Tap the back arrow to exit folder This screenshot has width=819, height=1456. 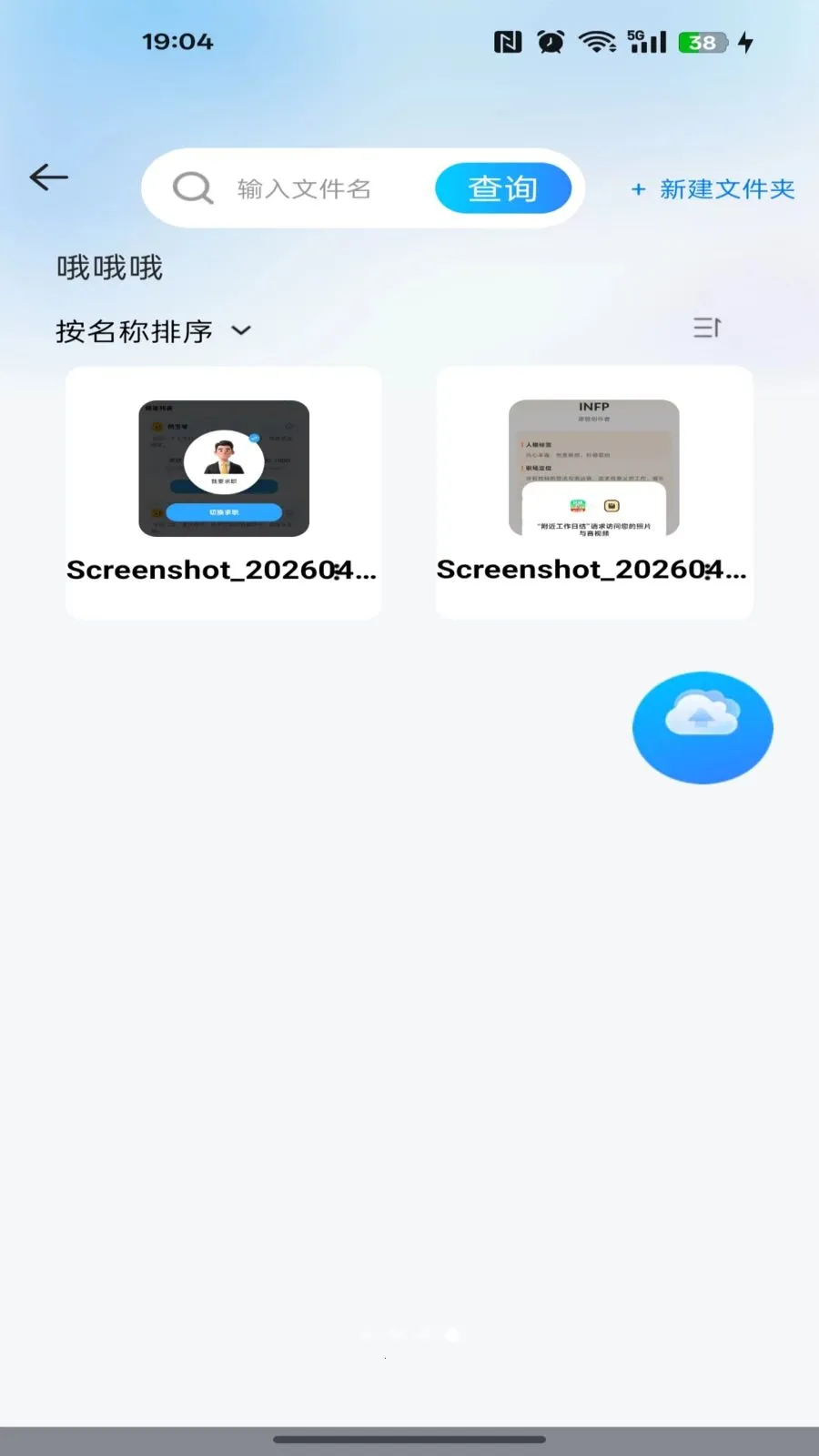(49, 177)
